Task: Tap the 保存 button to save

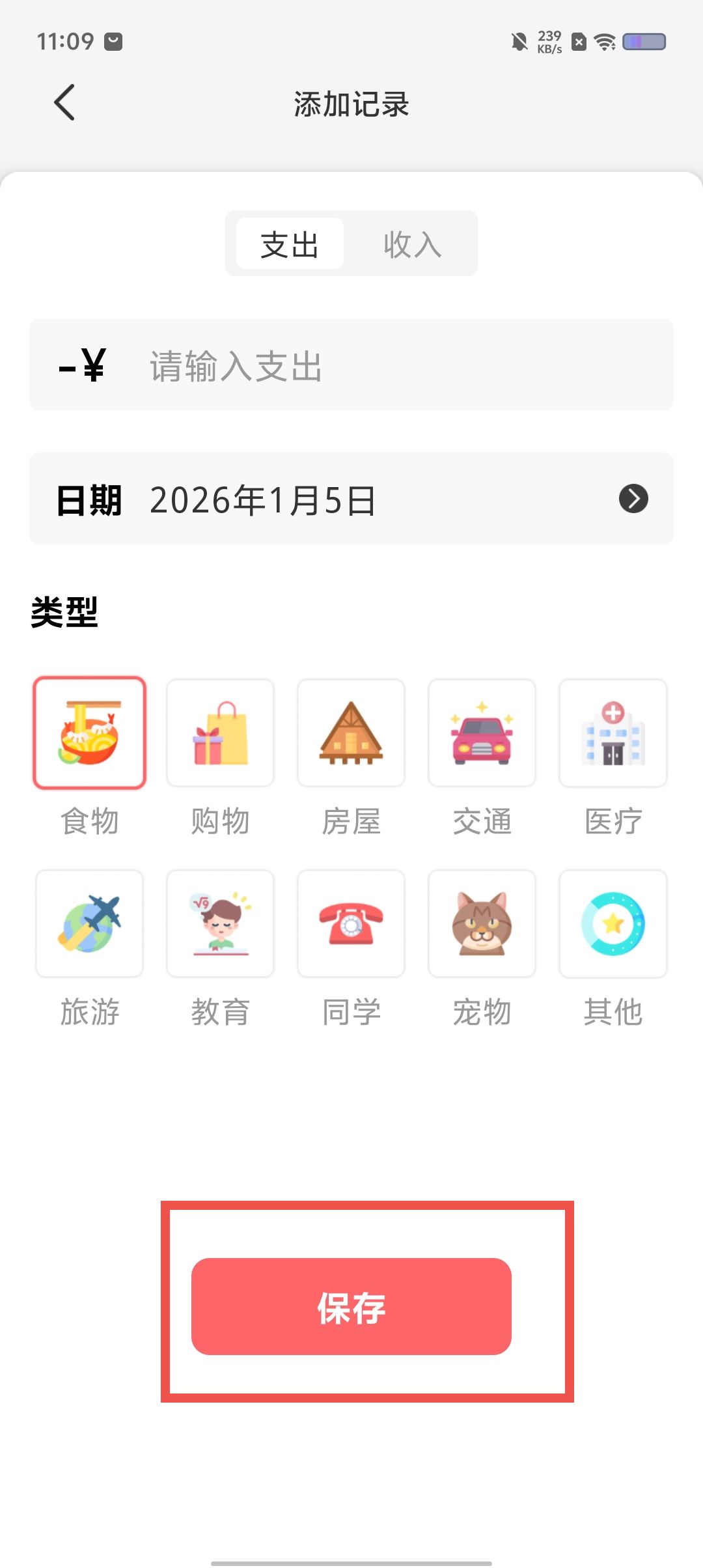Action: 351,1307
